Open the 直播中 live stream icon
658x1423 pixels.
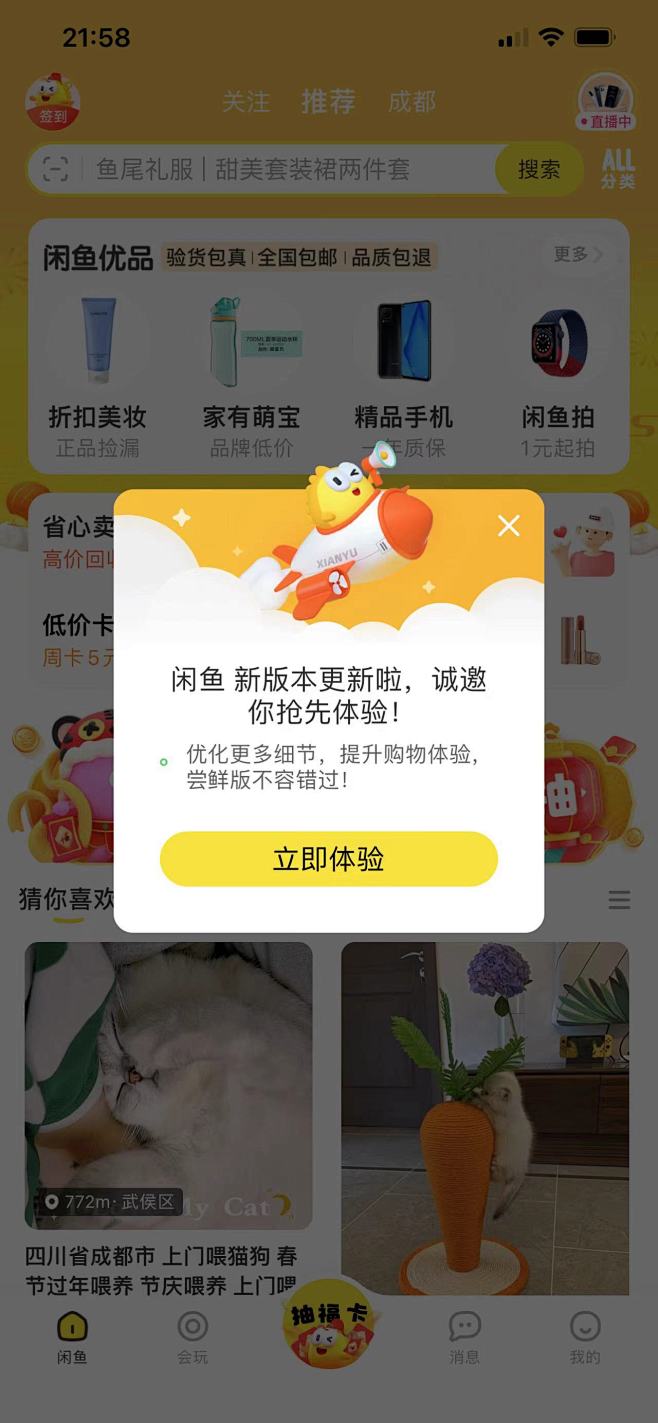click(606, 102)
